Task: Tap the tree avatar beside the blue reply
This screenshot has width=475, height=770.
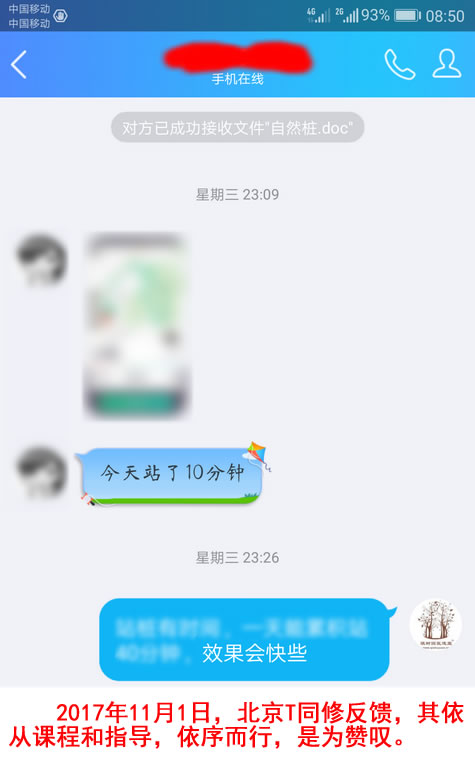Action: (436, 624)
